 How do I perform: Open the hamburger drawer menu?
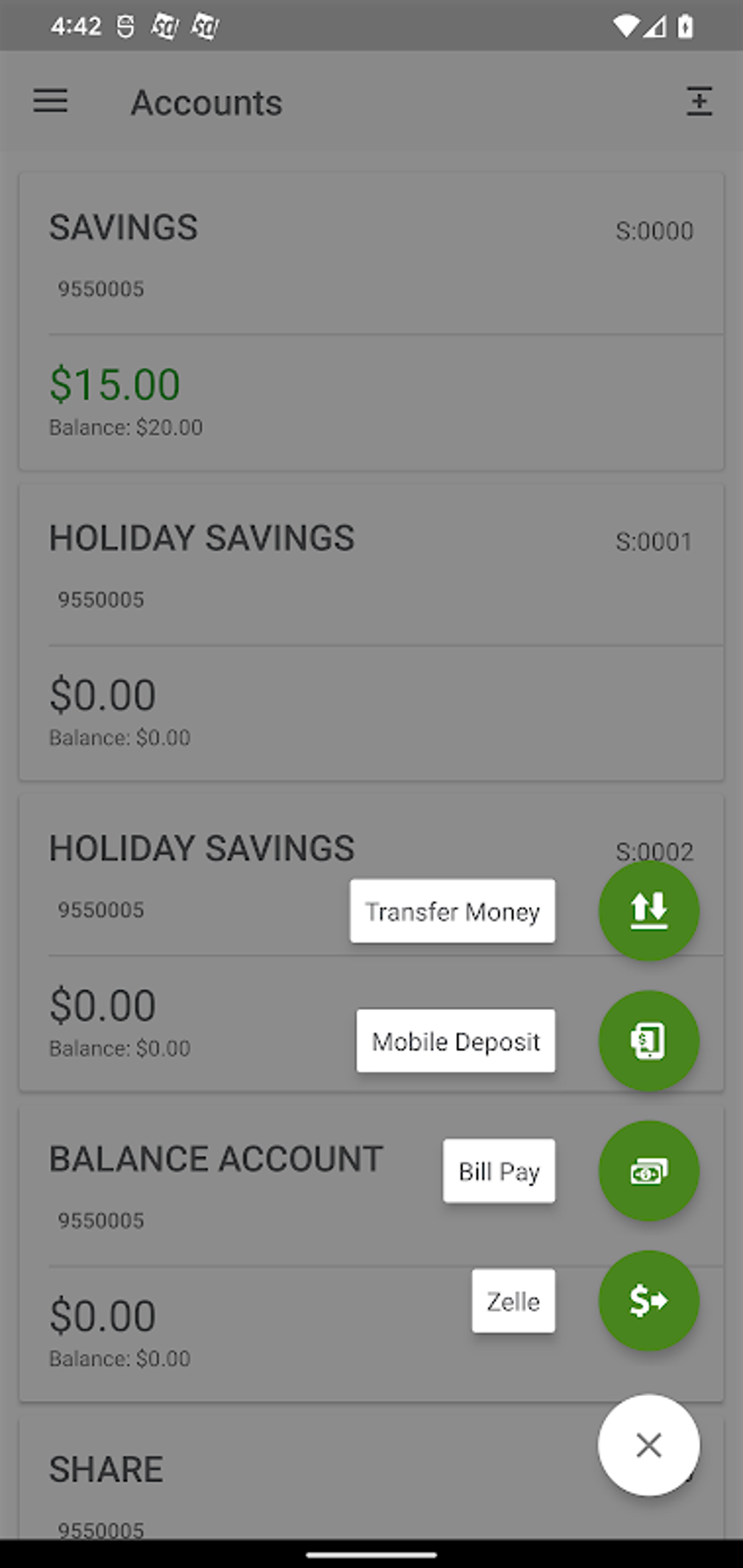[x=50, y=101]
